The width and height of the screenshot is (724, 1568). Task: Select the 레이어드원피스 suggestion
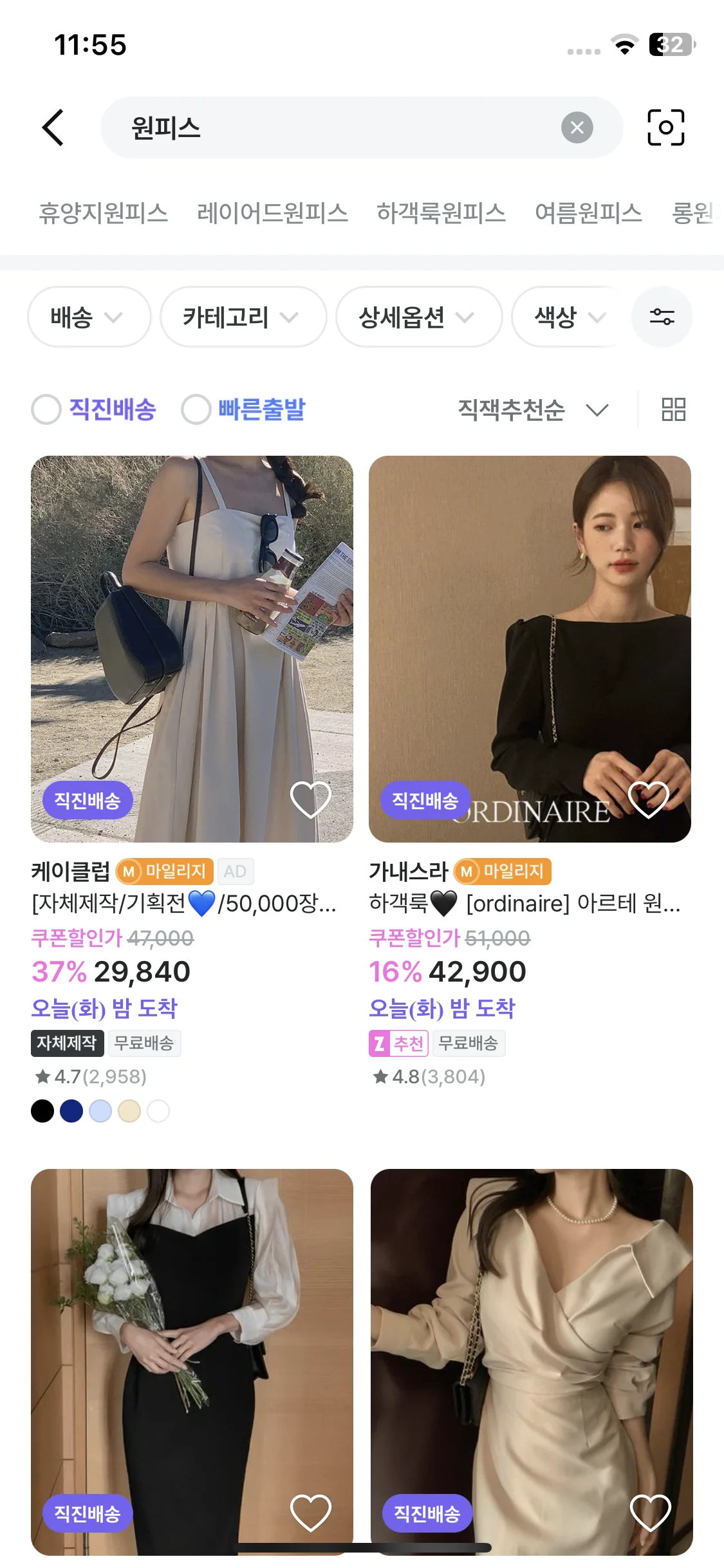(272, 213)
